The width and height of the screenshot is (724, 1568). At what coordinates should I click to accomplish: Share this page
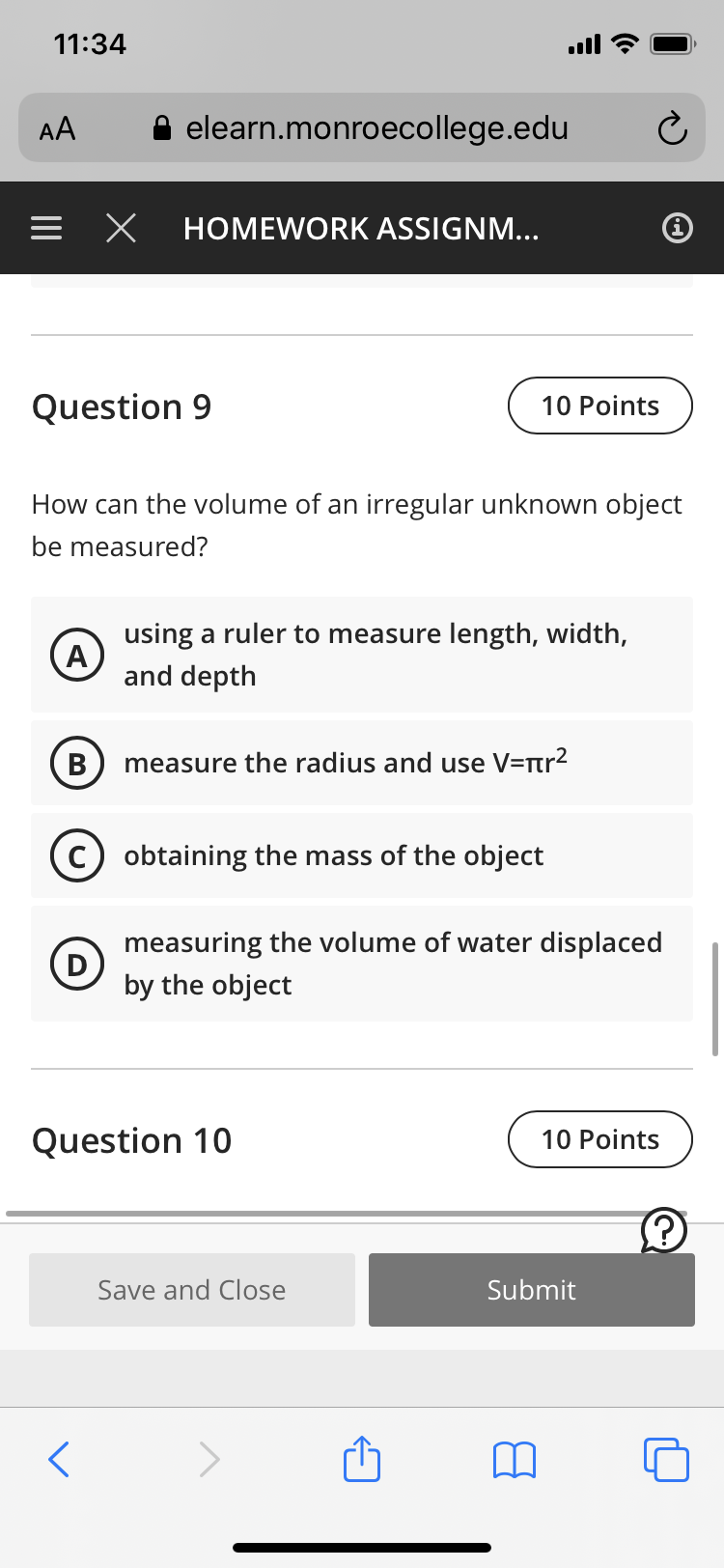click(x=362, y=1458)
